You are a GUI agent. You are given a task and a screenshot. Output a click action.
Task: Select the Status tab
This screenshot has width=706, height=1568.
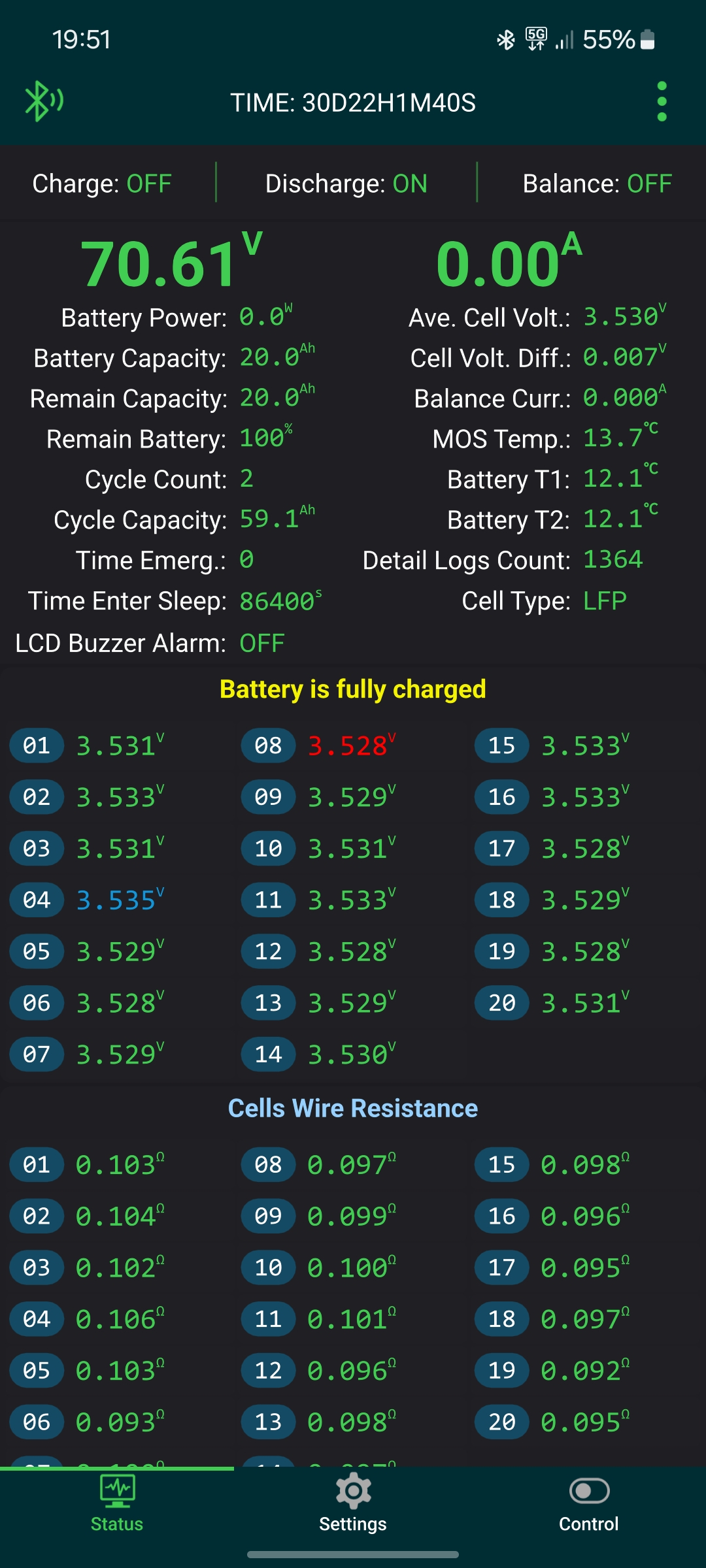coord(117,1503)
